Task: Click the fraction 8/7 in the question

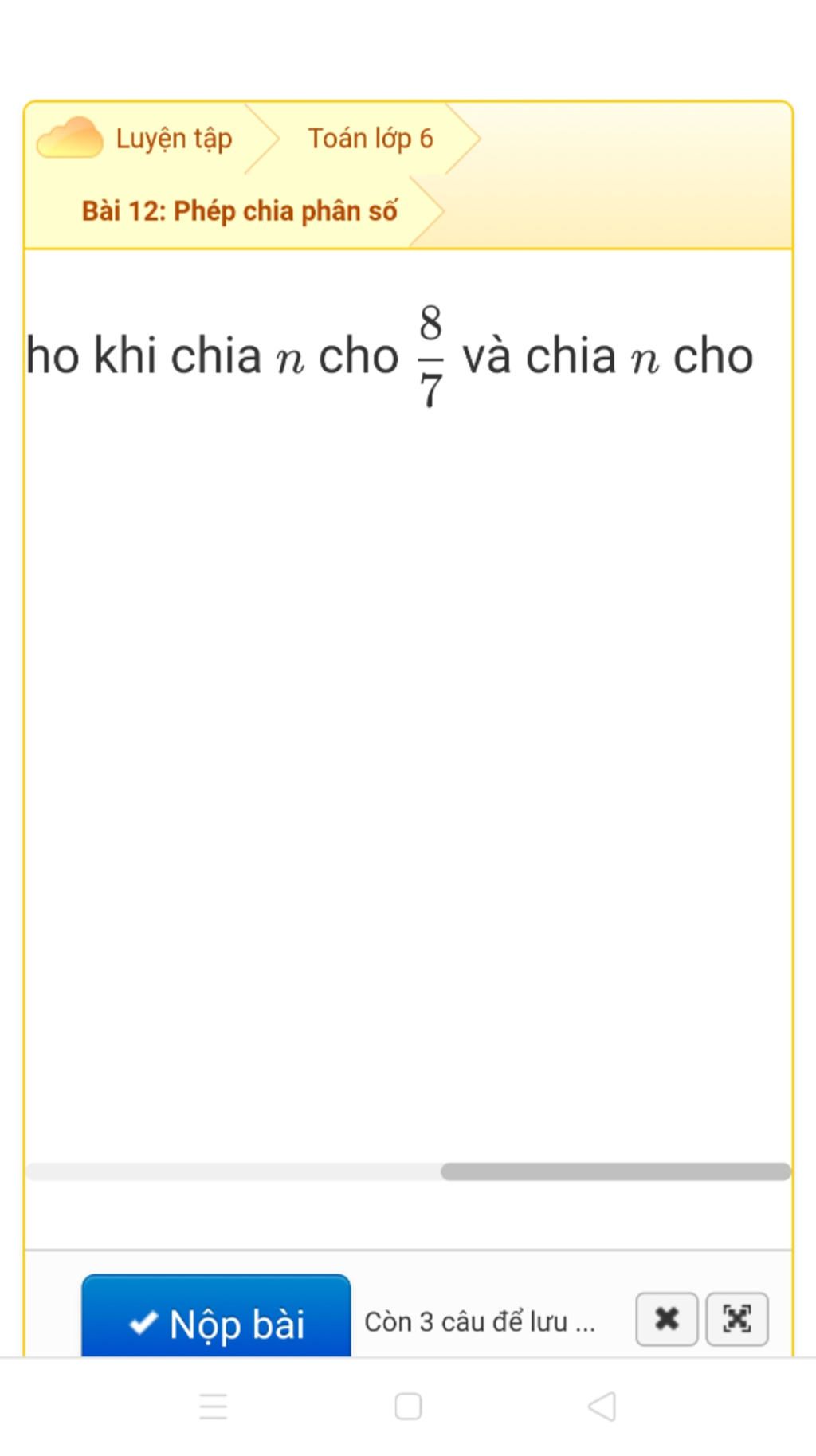Action: [429, 355]
